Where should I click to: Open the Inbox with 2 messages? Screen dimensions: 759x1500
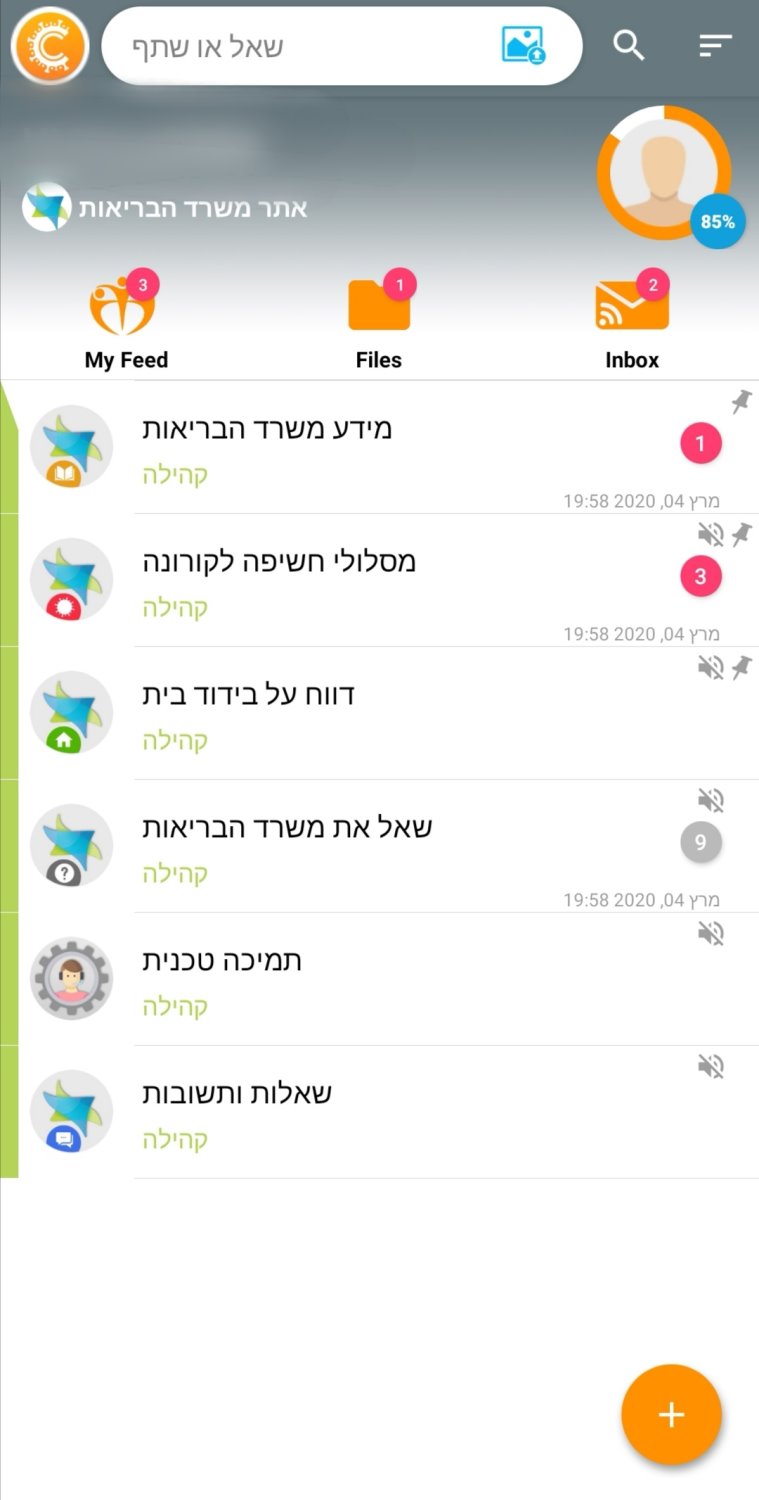coord(632,310)
